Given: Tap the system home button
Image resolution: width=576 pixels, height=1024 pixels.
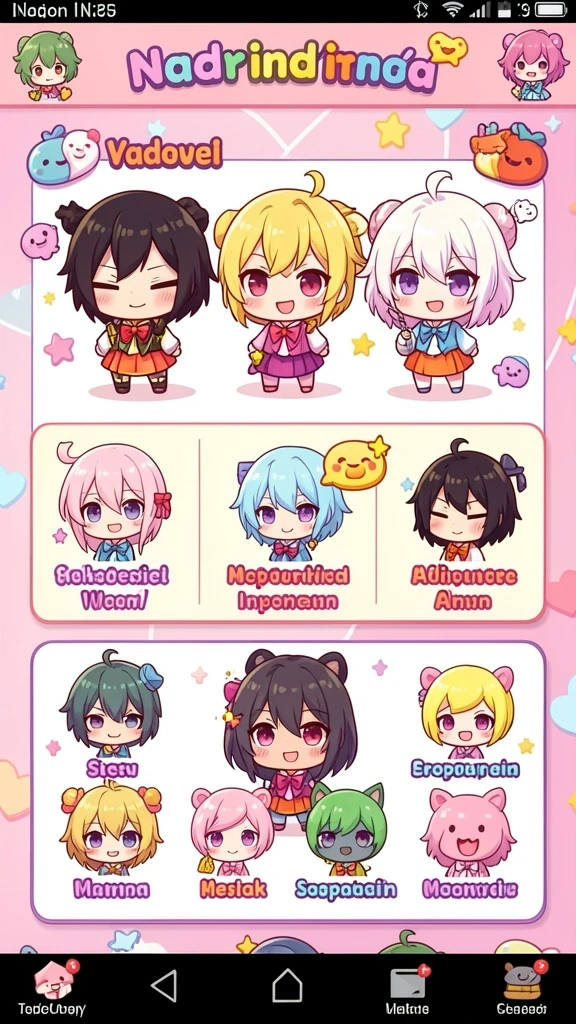Looking at the screenshot, I should coord(287,985).
